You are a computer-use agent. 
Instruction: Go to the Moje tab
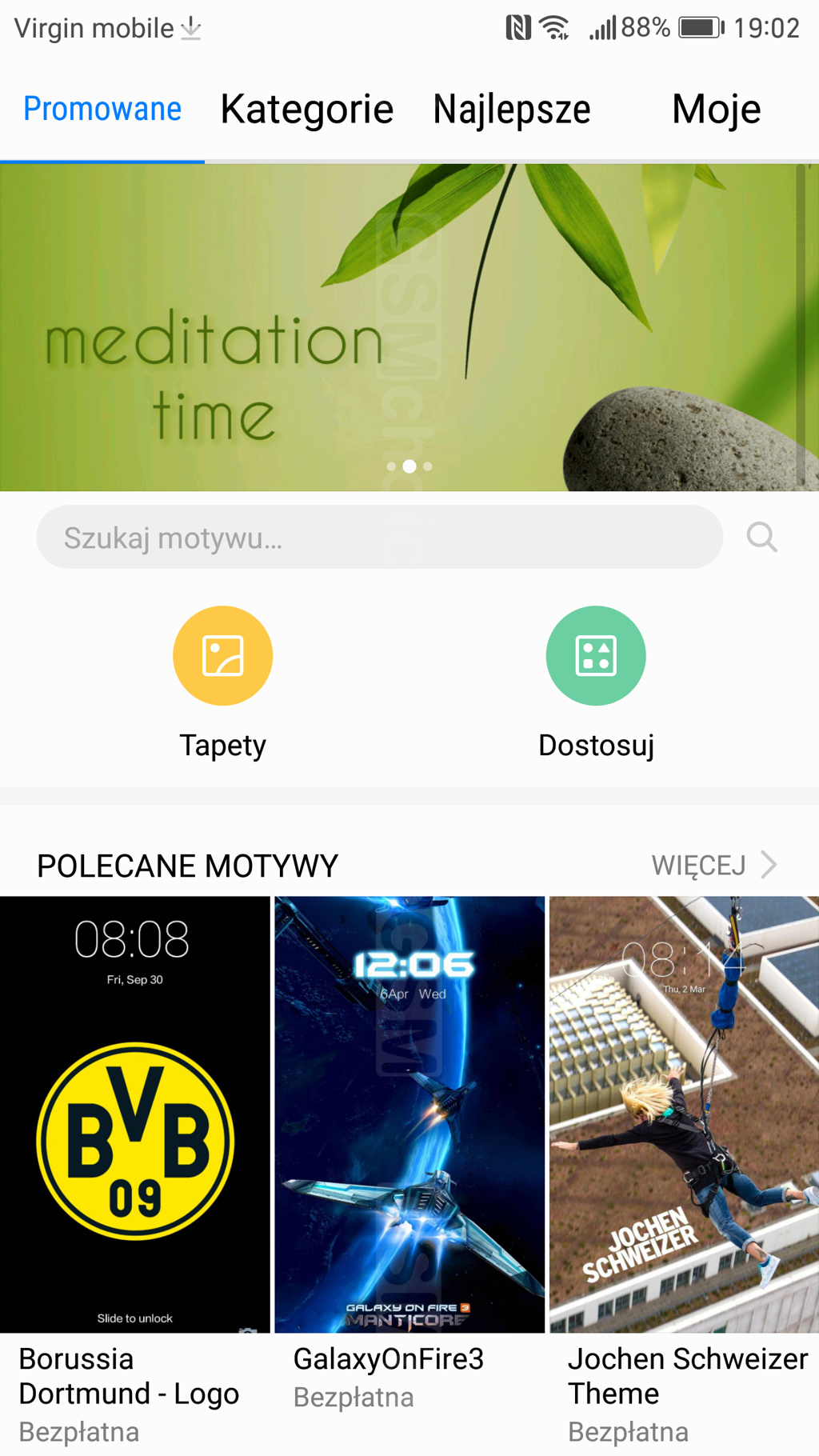(x=716, y=109)
